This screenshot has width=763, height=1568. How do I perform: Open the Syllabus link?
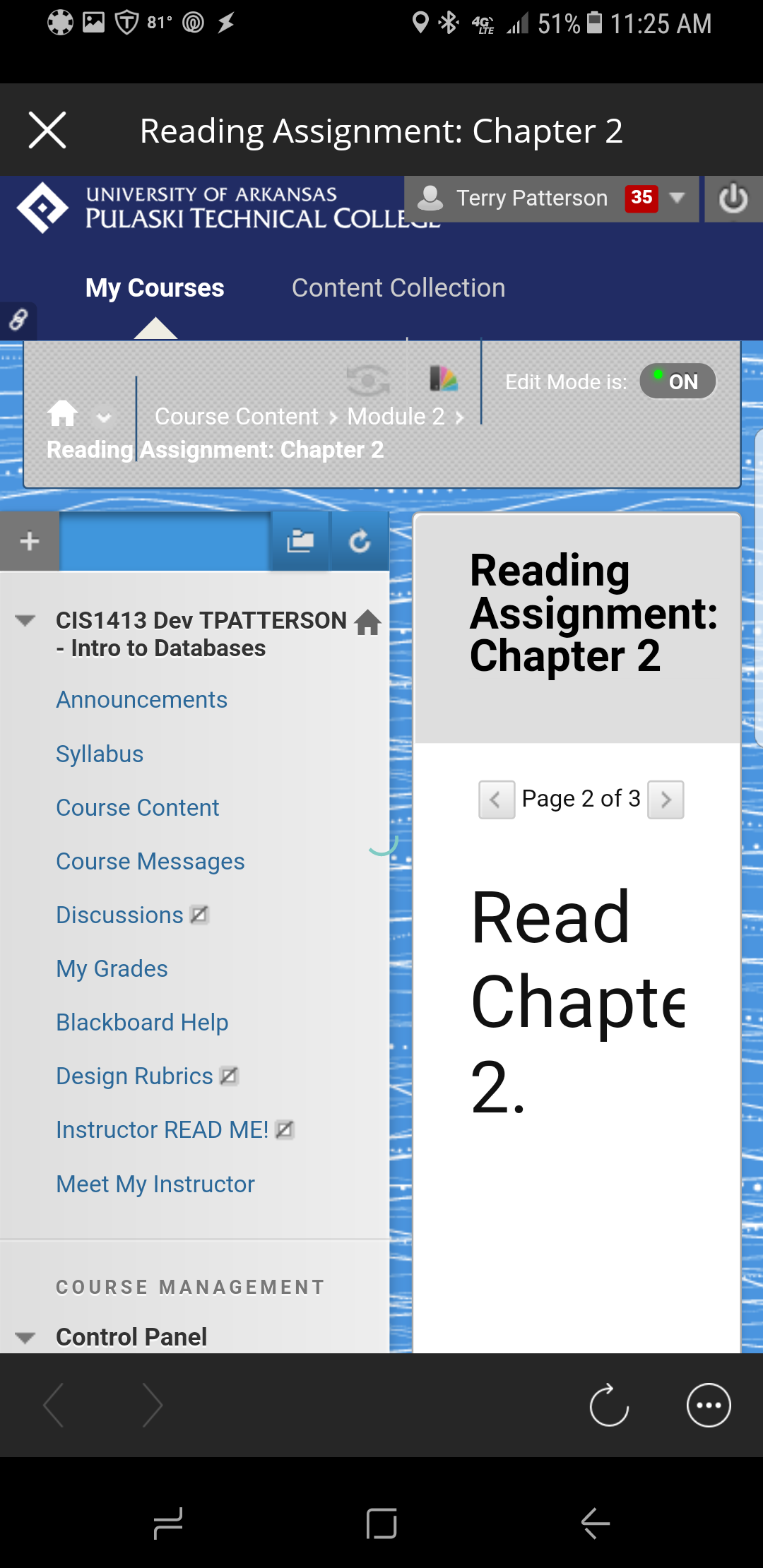coord(100,754)
